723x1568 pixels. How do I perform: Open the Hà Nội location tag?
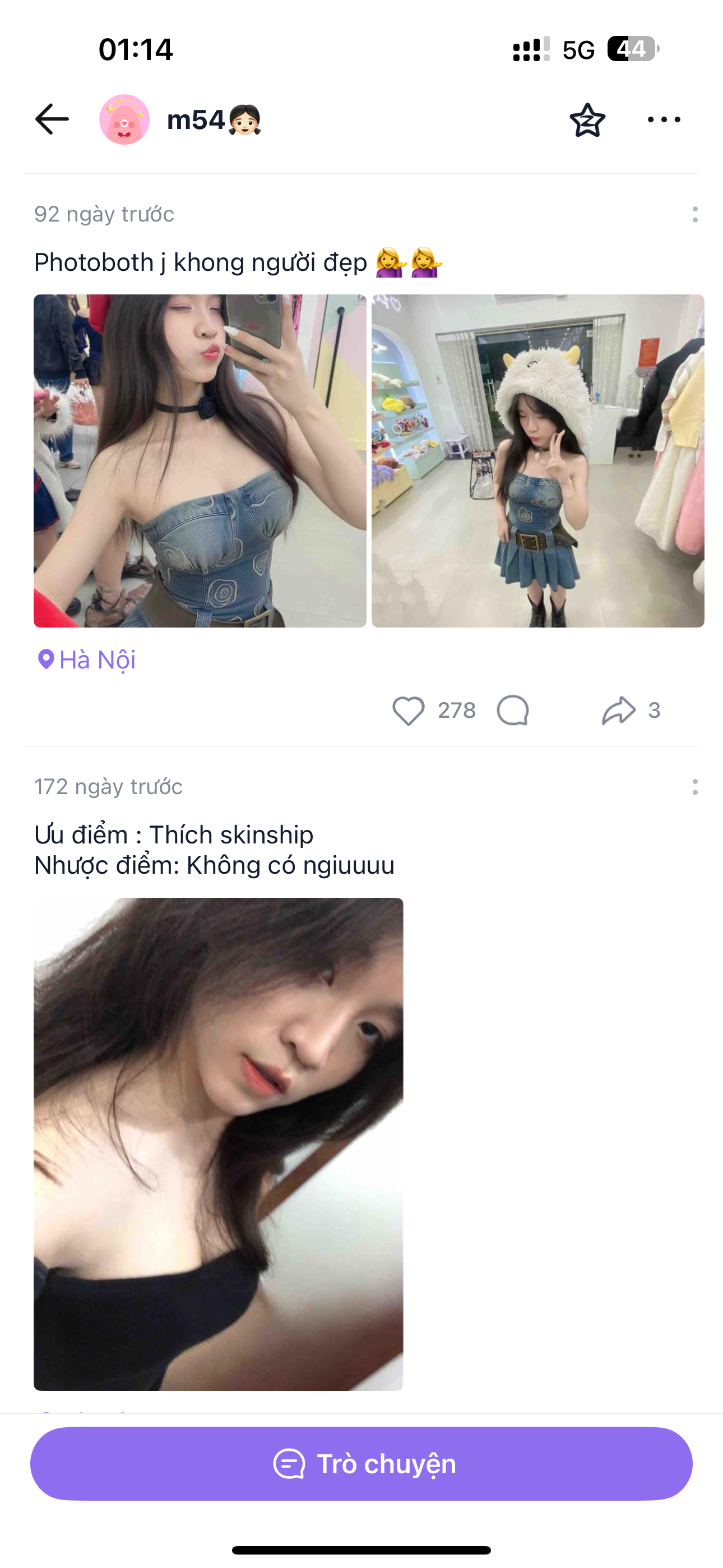[x=86, y=660]
